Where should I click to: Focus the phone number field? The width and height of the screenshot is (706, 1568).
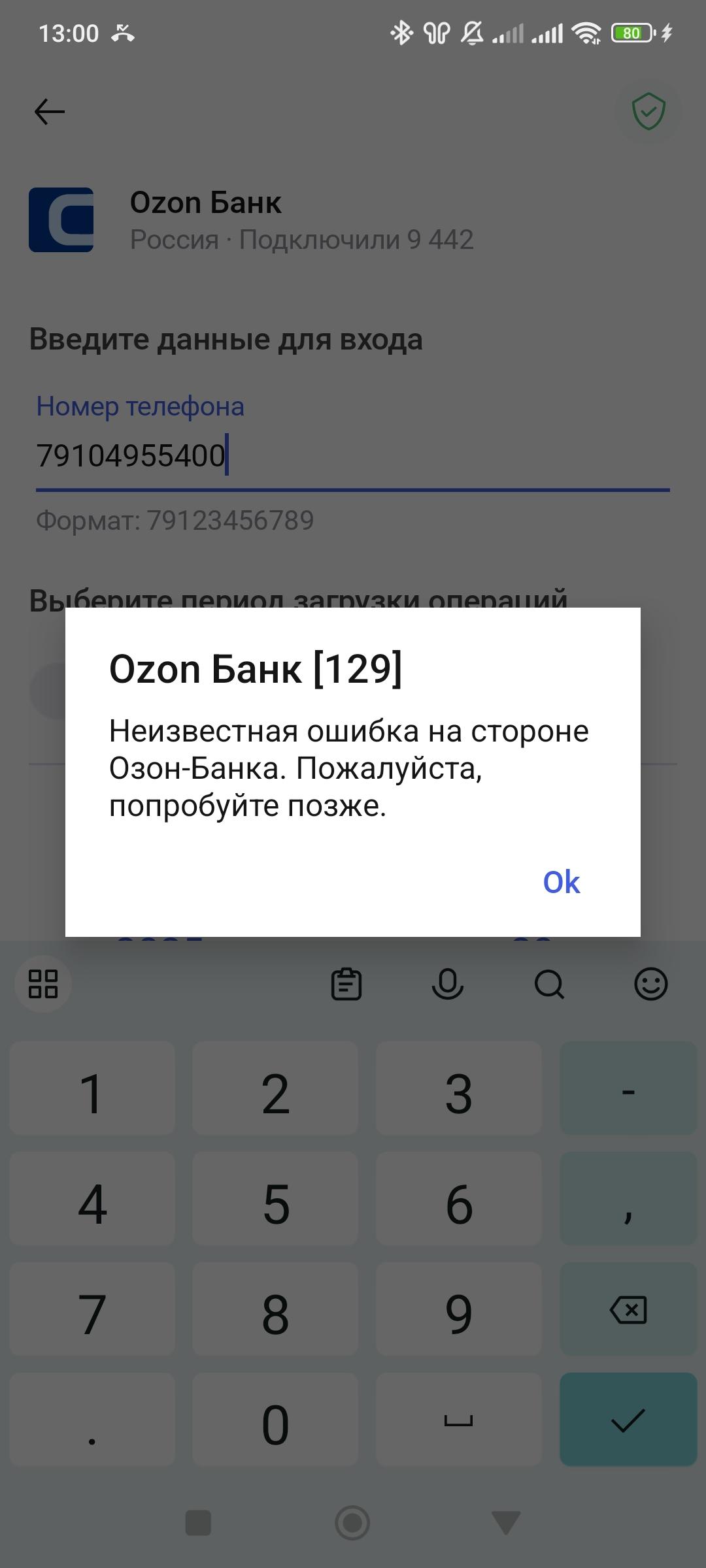pos(353,456)
